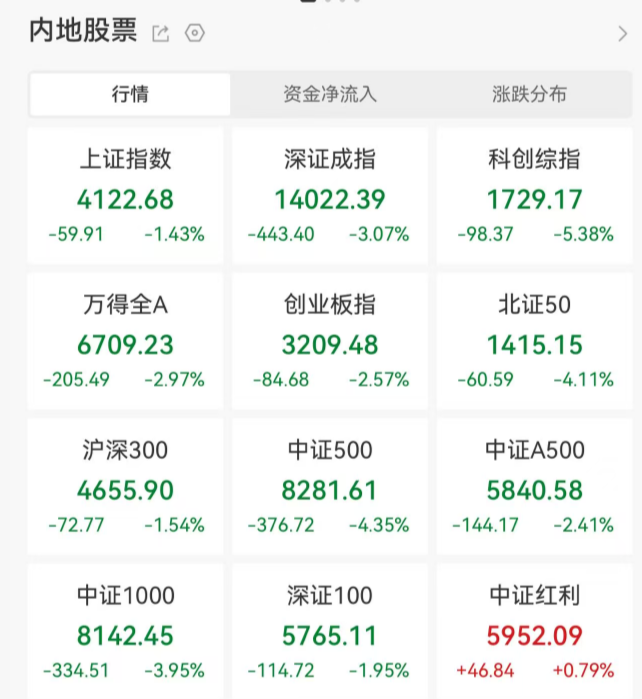Open the 中证500 index card

tap(329, 487)
